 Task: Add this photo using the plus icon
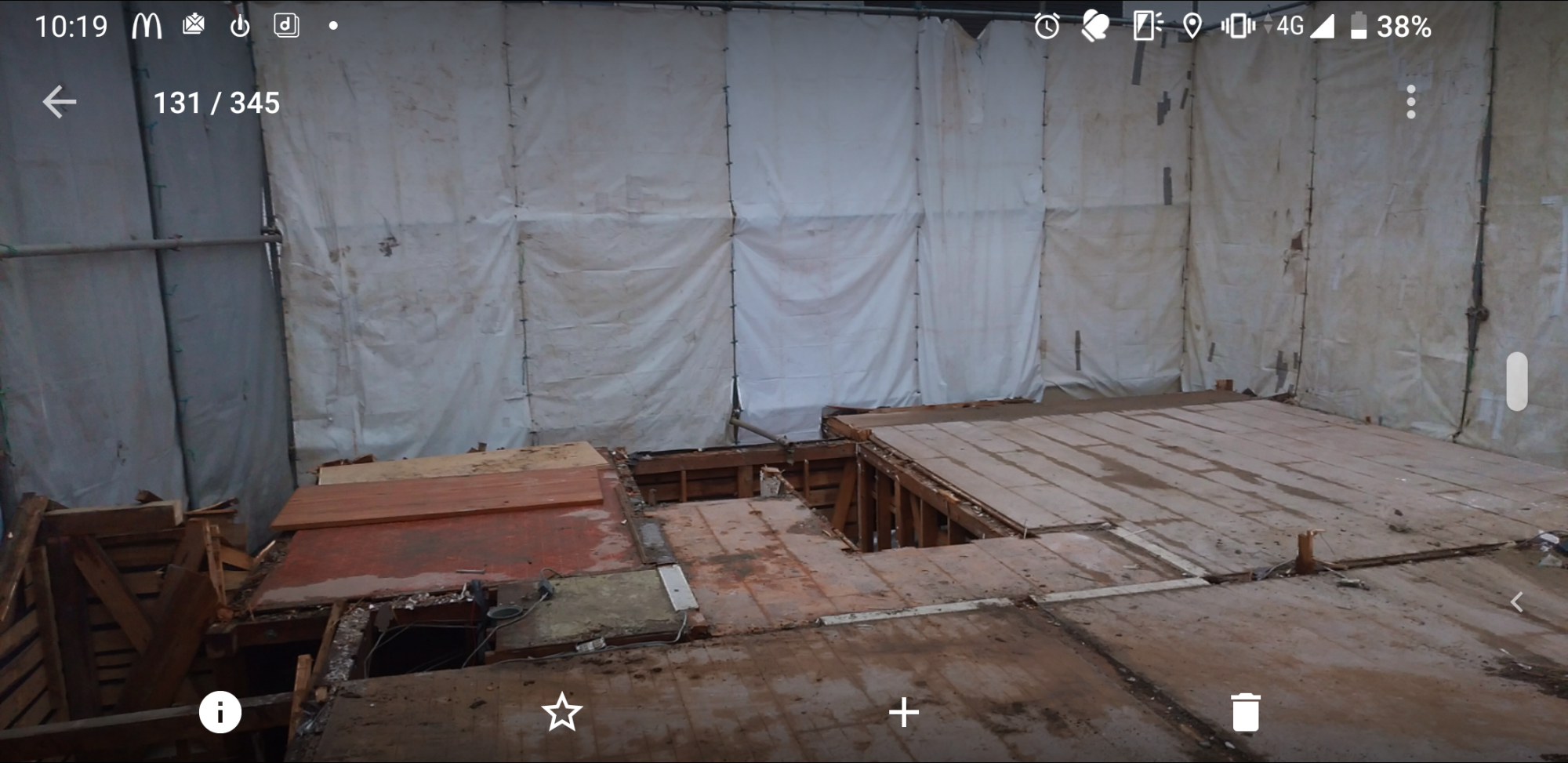pyautogui.click(x=903, y=712)
